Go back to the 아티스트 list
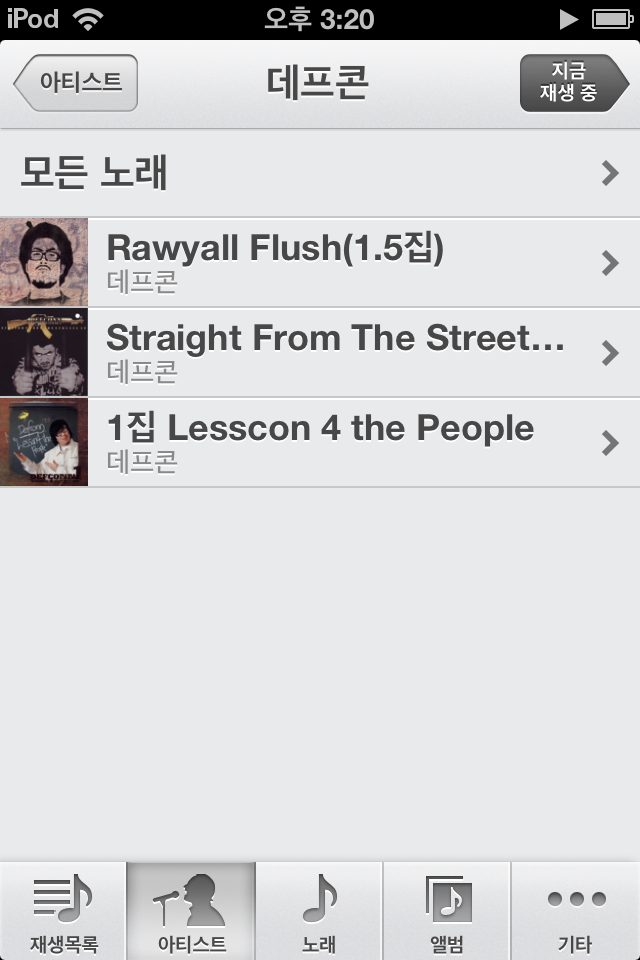 pos(76,82)
